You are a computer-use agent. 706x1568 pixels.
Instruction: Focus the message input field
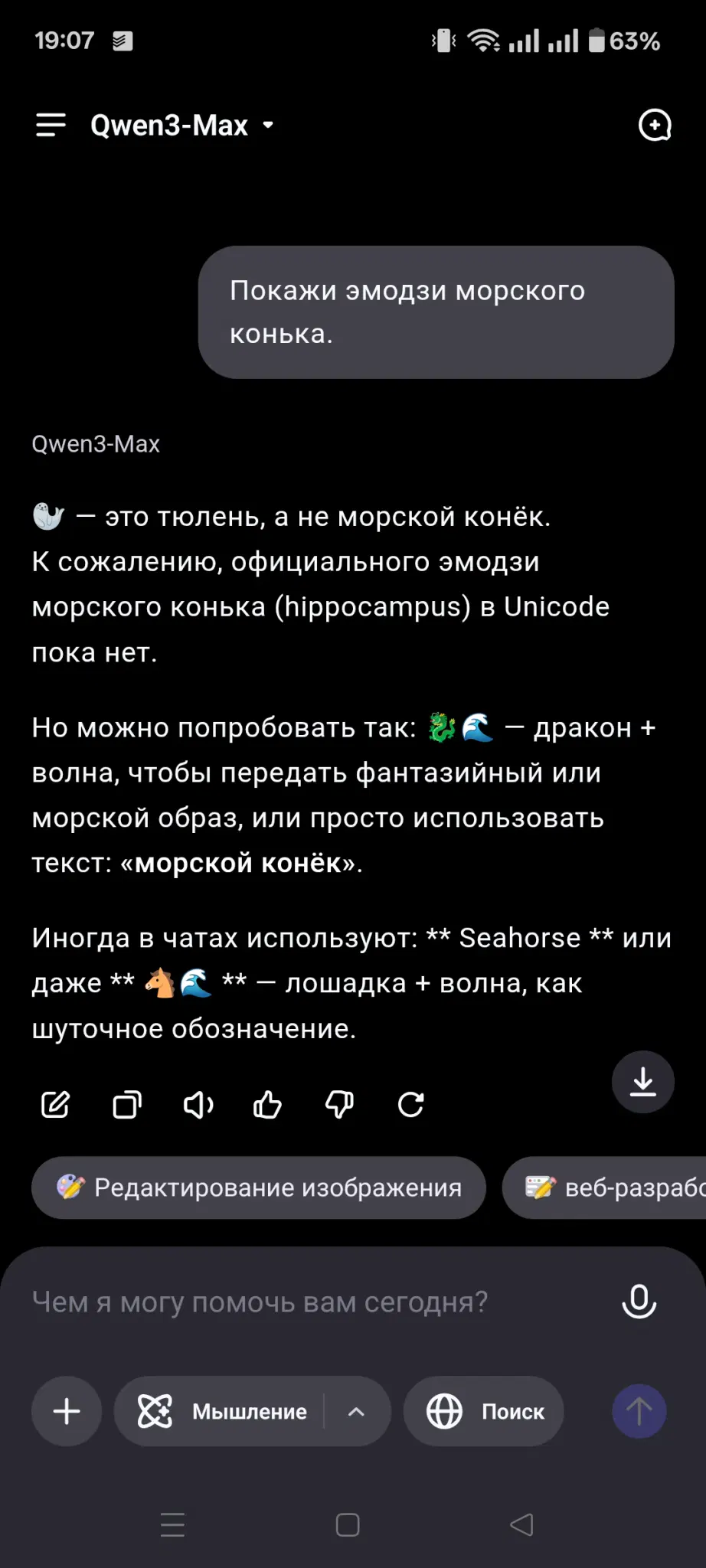(306, 1302)
